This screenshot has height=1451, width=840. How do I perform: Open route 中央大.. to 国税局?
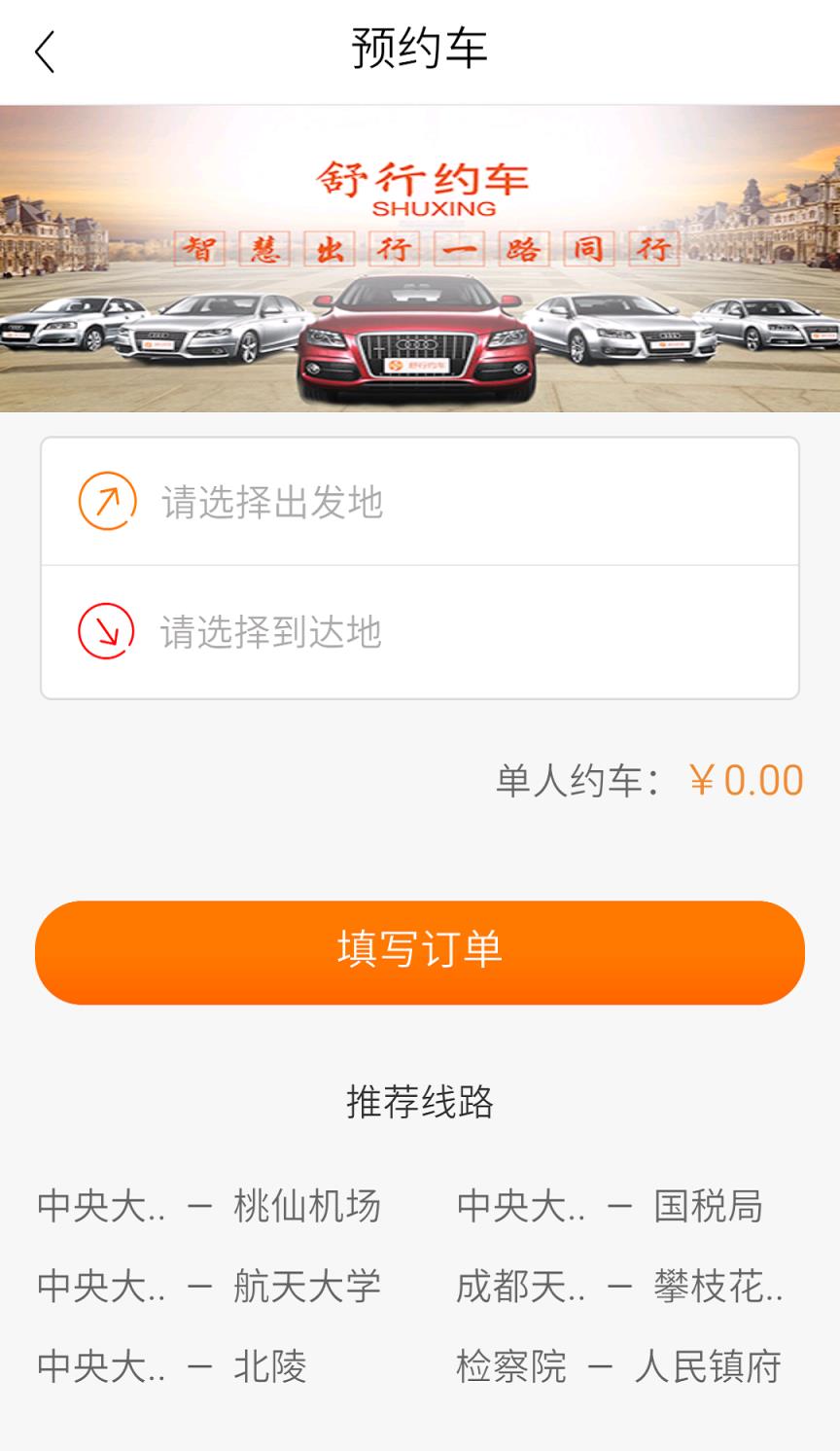[612, 1206]
